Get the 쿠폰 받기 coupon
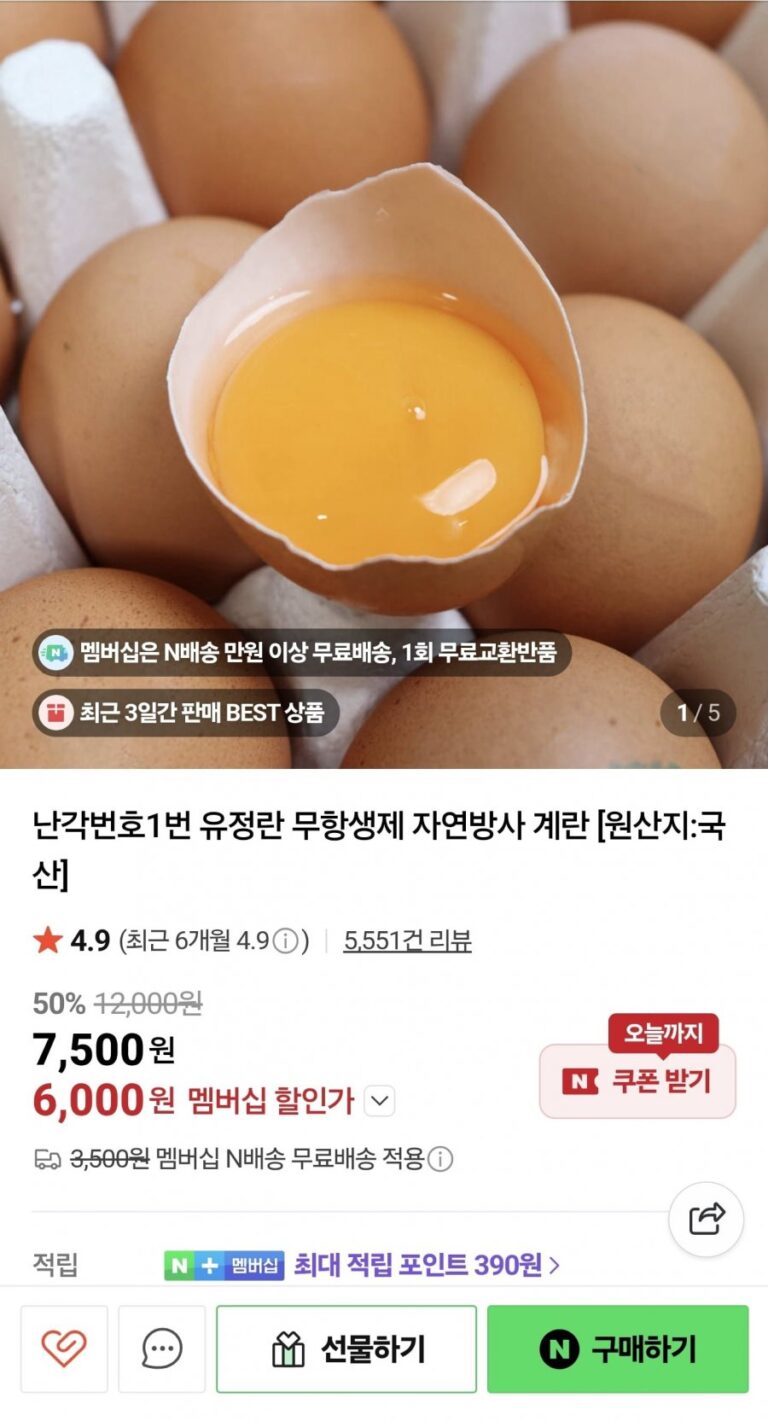 pos(637,1081)
